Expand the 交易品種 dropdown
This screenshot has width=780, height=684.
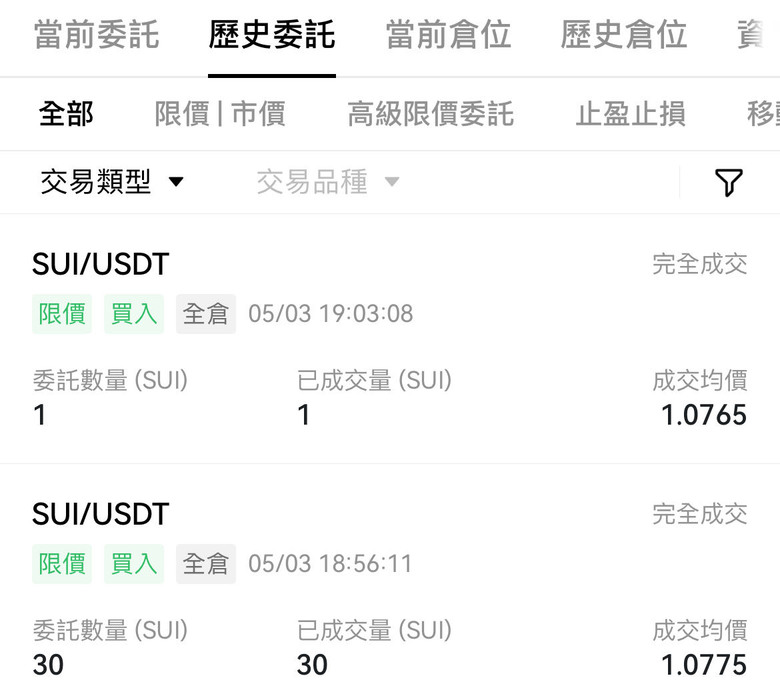tap(327, 182)
